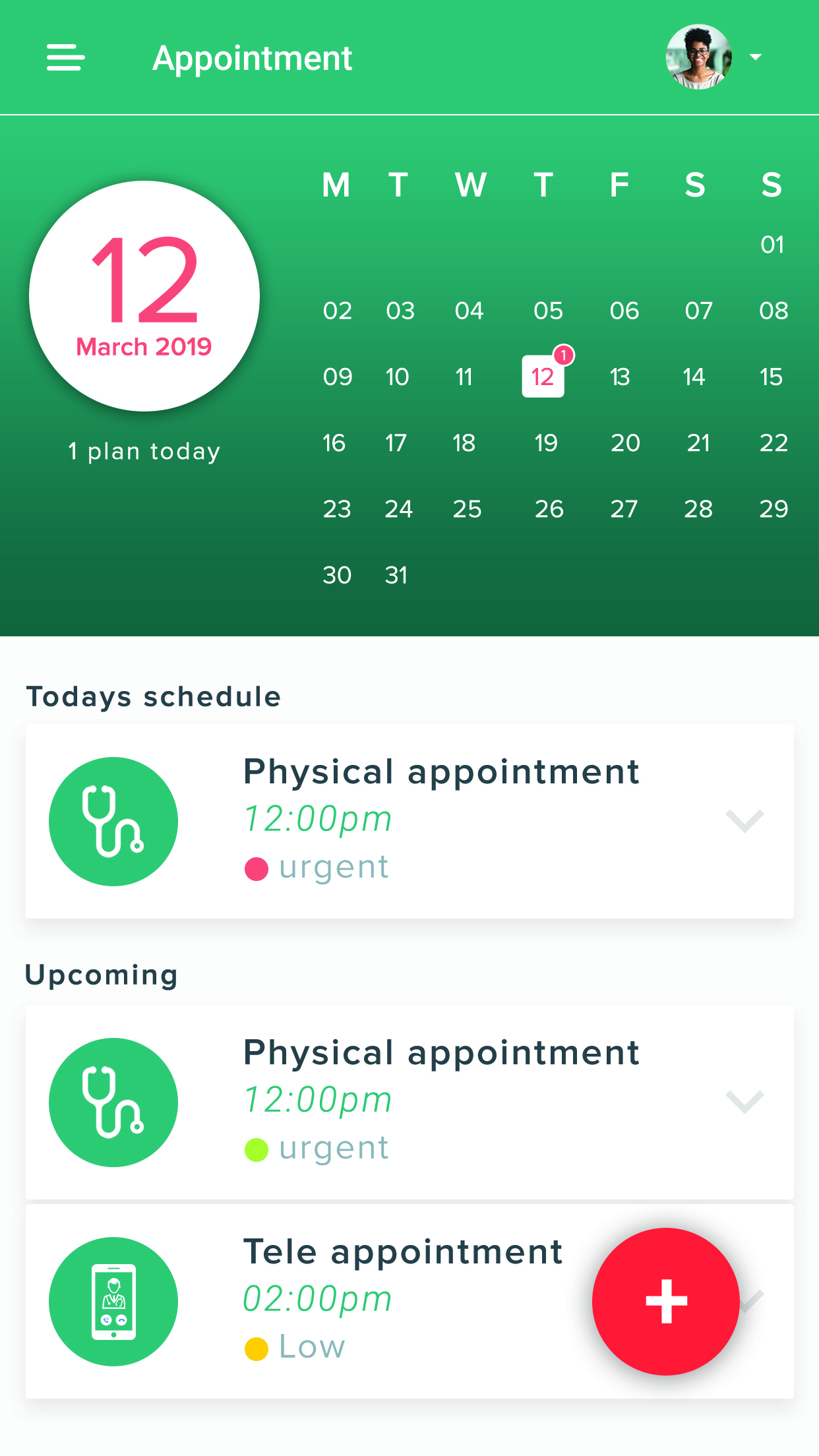Open the hamburger menu

point(65,57)
